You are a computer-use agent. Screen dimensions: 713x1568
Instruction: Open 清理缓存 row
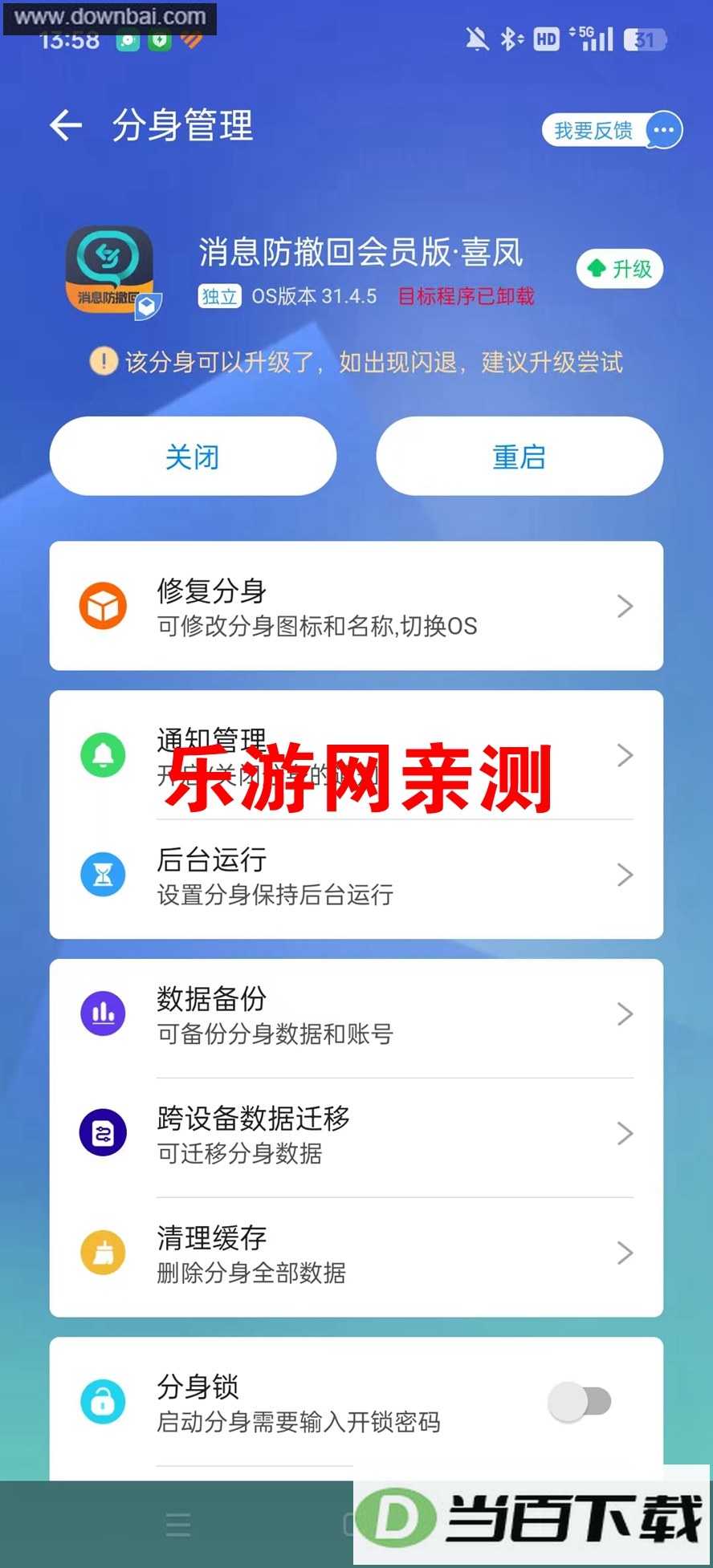(356, 1253)
